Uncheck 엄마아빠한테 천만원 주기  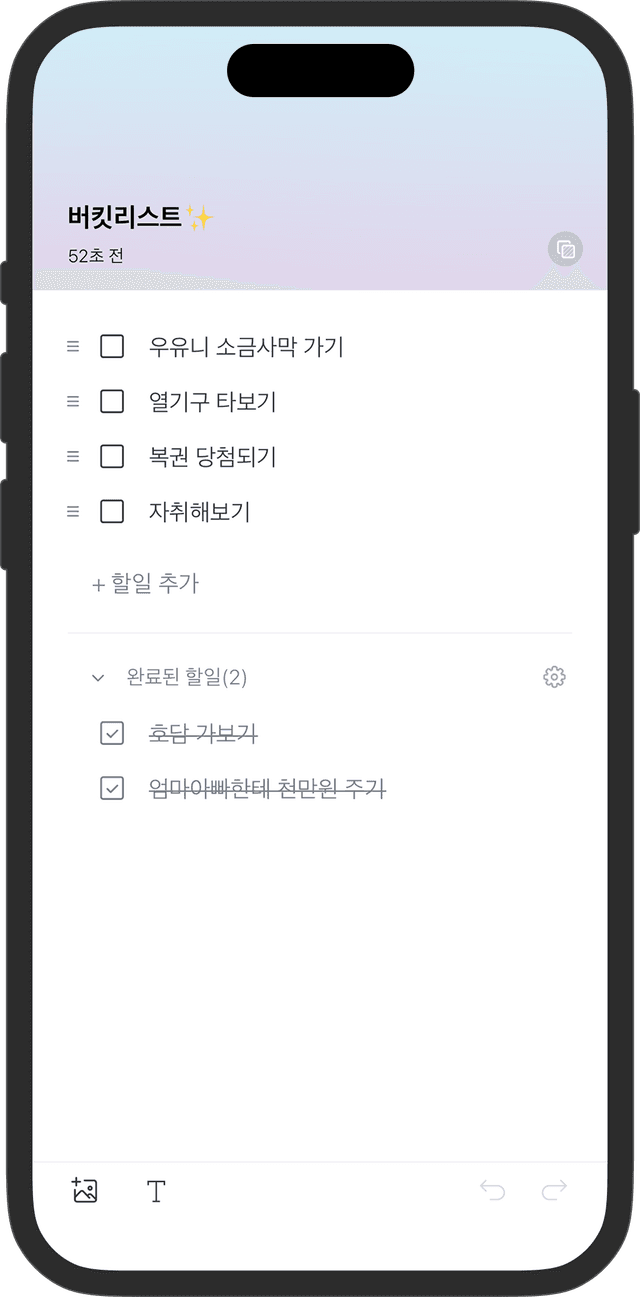coord(112,789)
